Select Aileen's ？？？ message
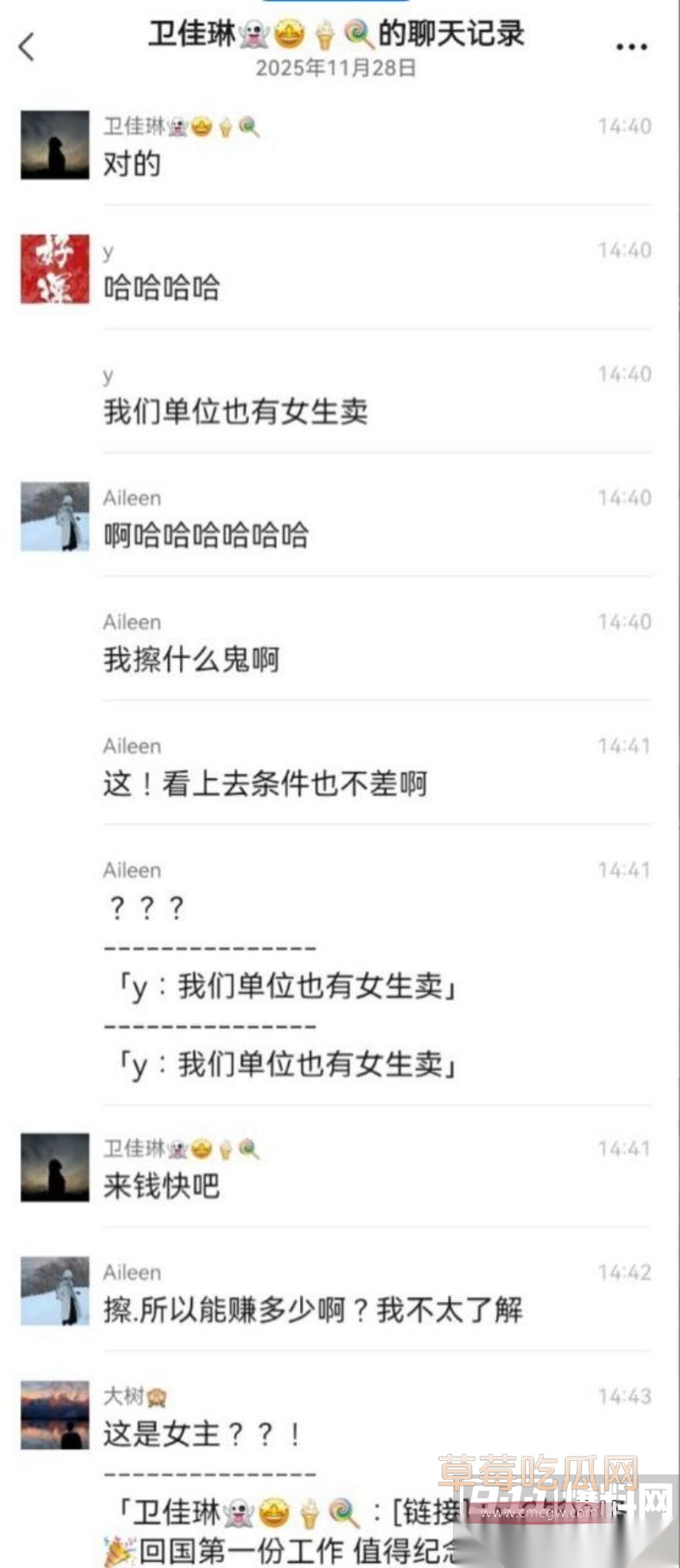Image resolution: width=680 pixels, height=1568 pixels. click(143, 908)
